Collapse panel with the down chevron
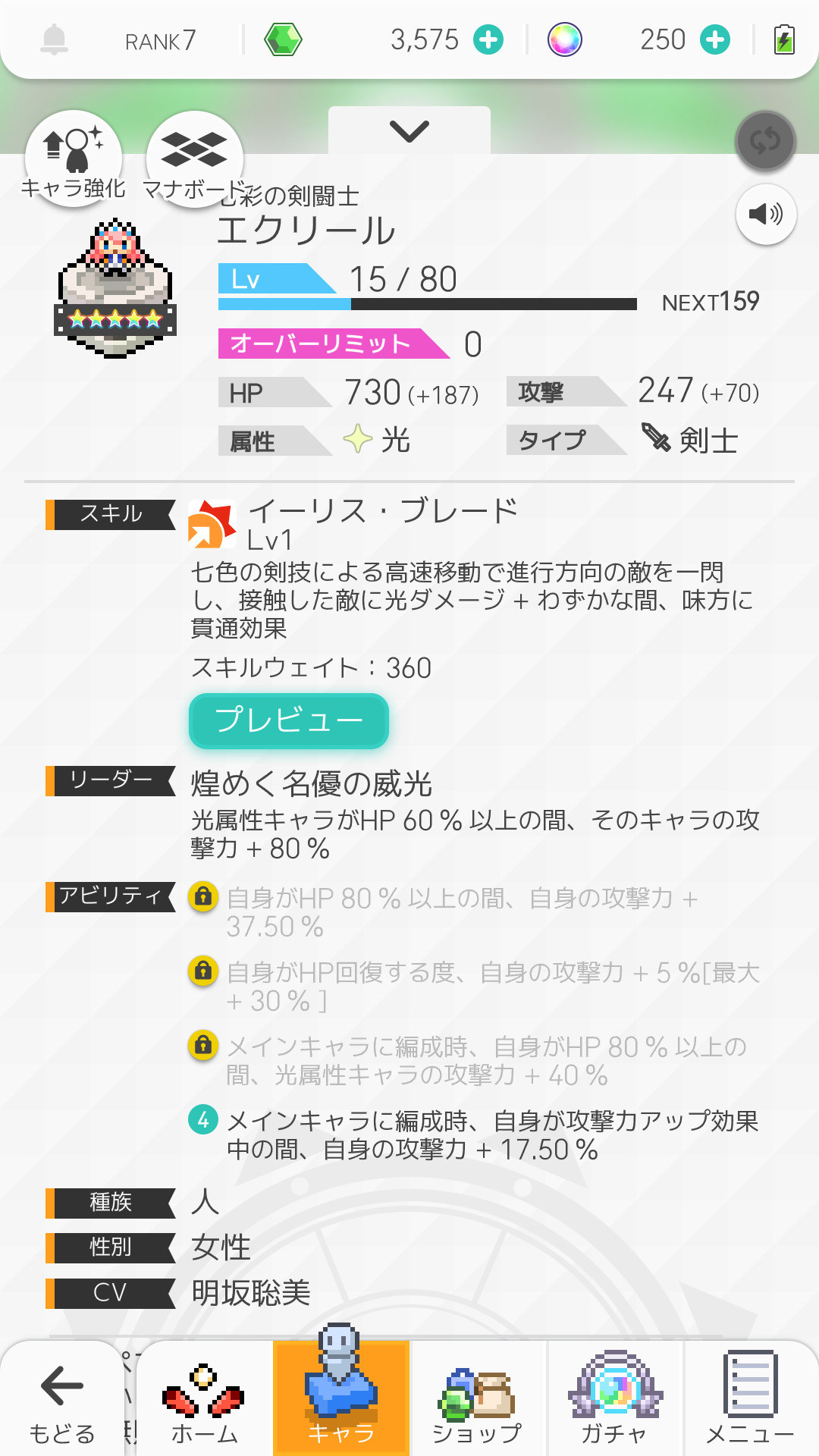This screenshot has width=819, height=1456. click(x=409, y=130)
